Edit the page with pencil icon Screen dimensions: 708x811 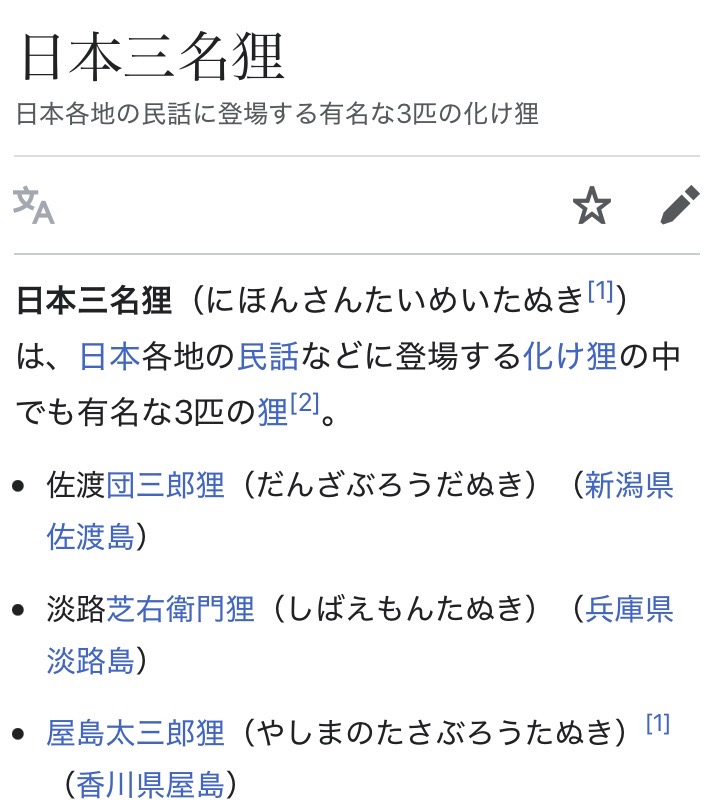tap(680, 205)
